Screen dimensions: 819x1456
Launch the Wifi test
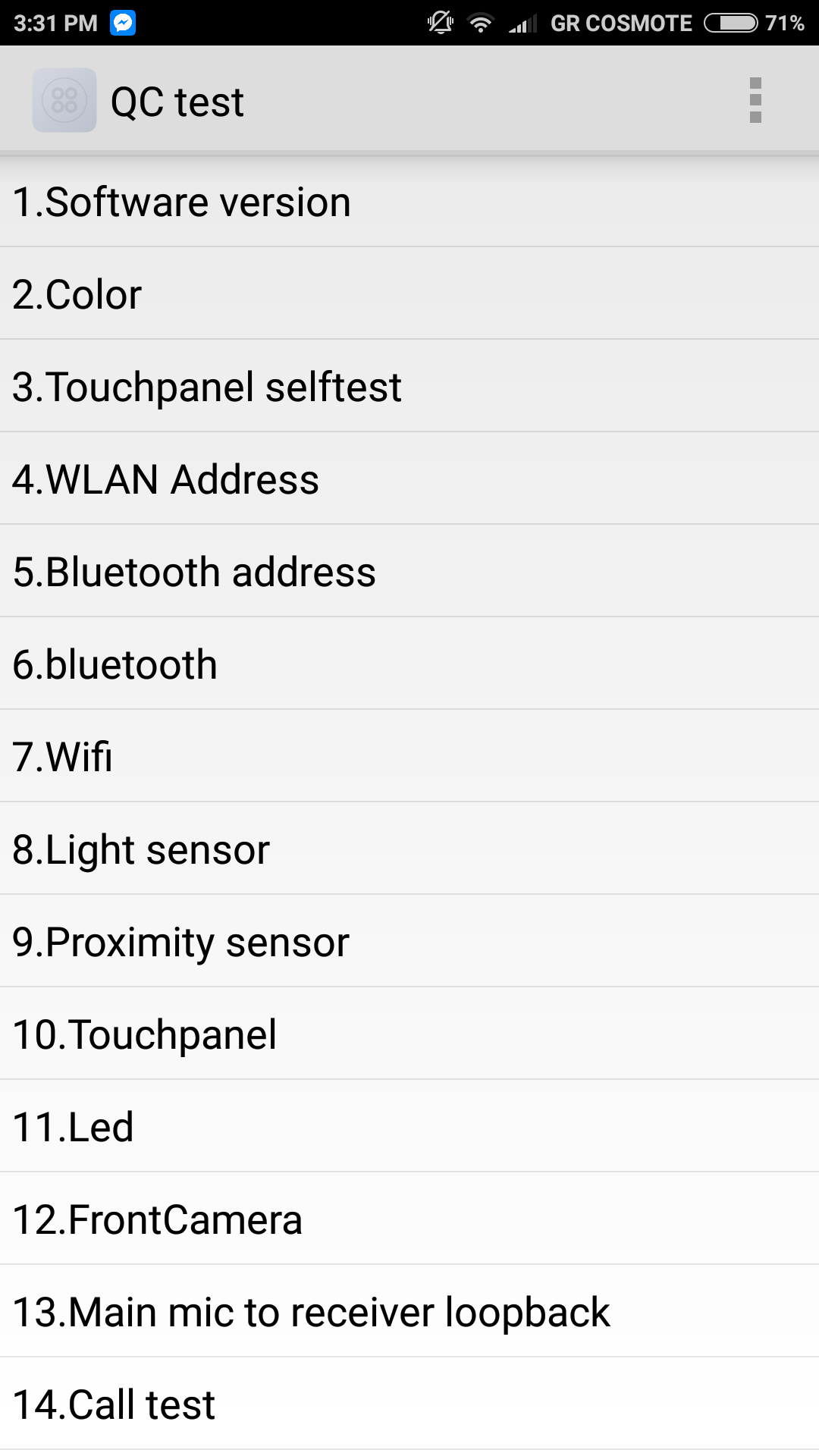(x=409, y=757)
